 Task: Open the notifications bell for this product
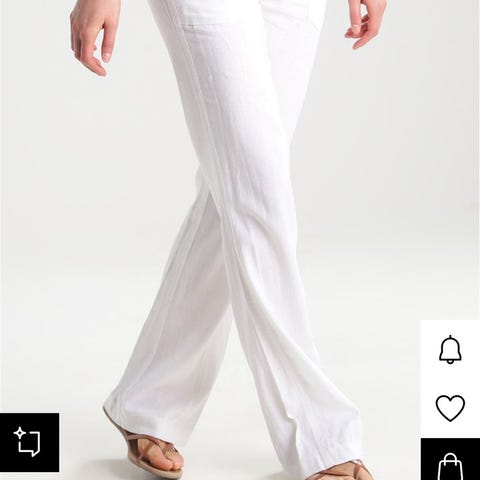pos(450,349)
